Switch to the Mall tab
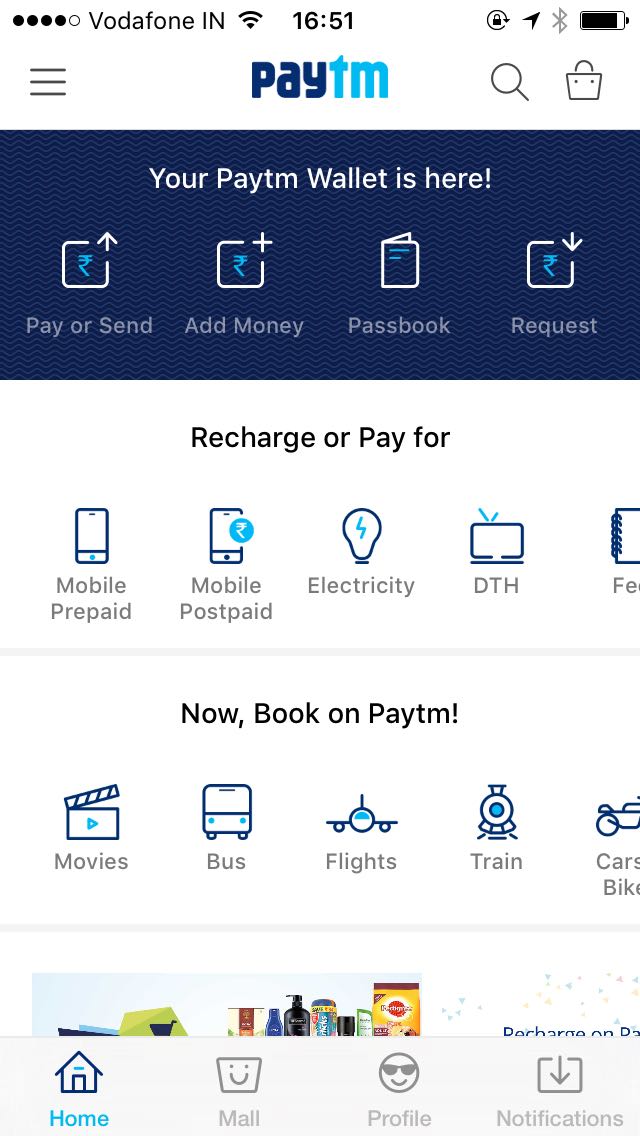The width and height of the screenshot is (640, 1136). [x=239, y=1090]
